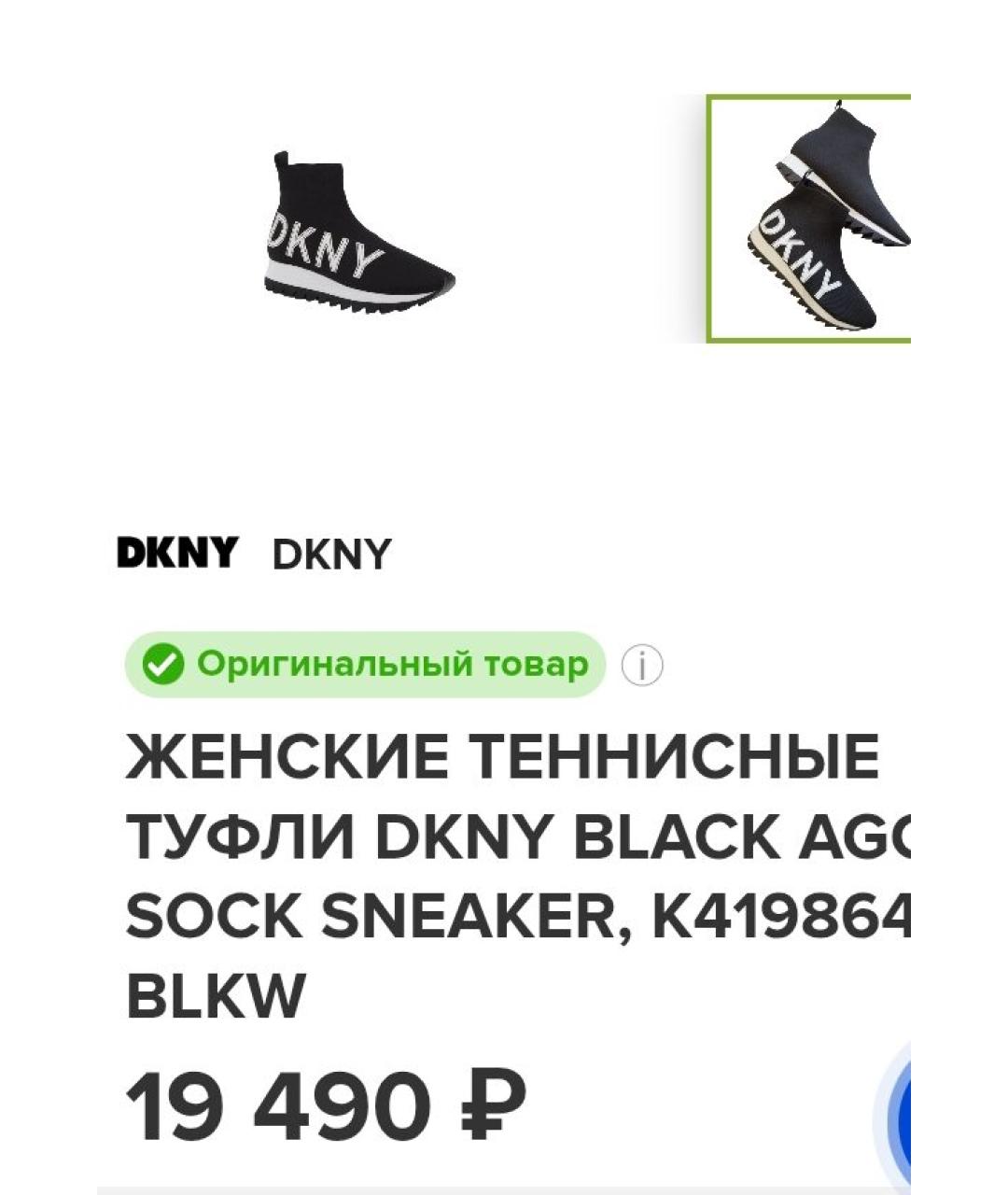The width and height of the screenshot is (1008, 1195).
Task: Tap the info icon beside the authenticity badge
Action: (641, 666)
